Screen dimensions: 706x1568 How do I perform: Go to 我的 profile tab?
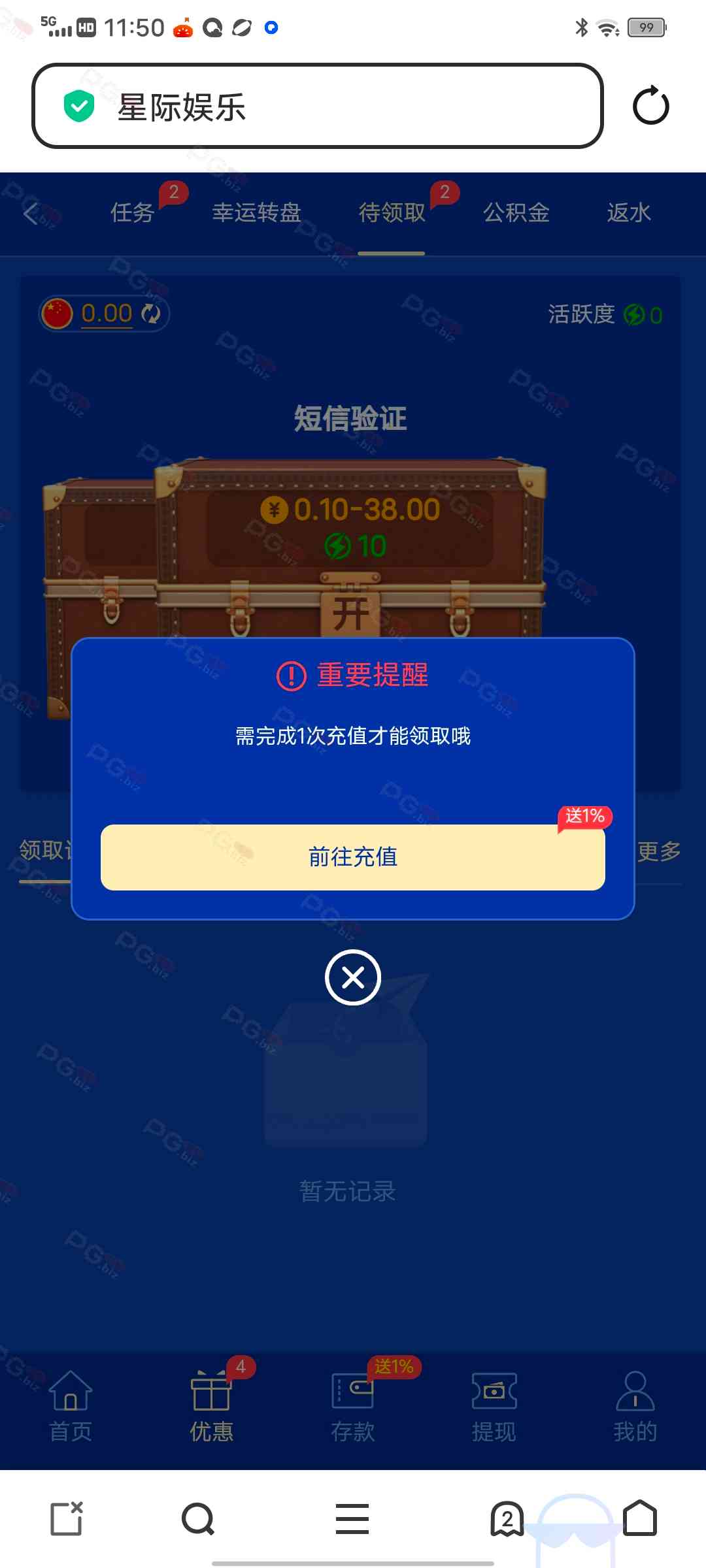635,1406
